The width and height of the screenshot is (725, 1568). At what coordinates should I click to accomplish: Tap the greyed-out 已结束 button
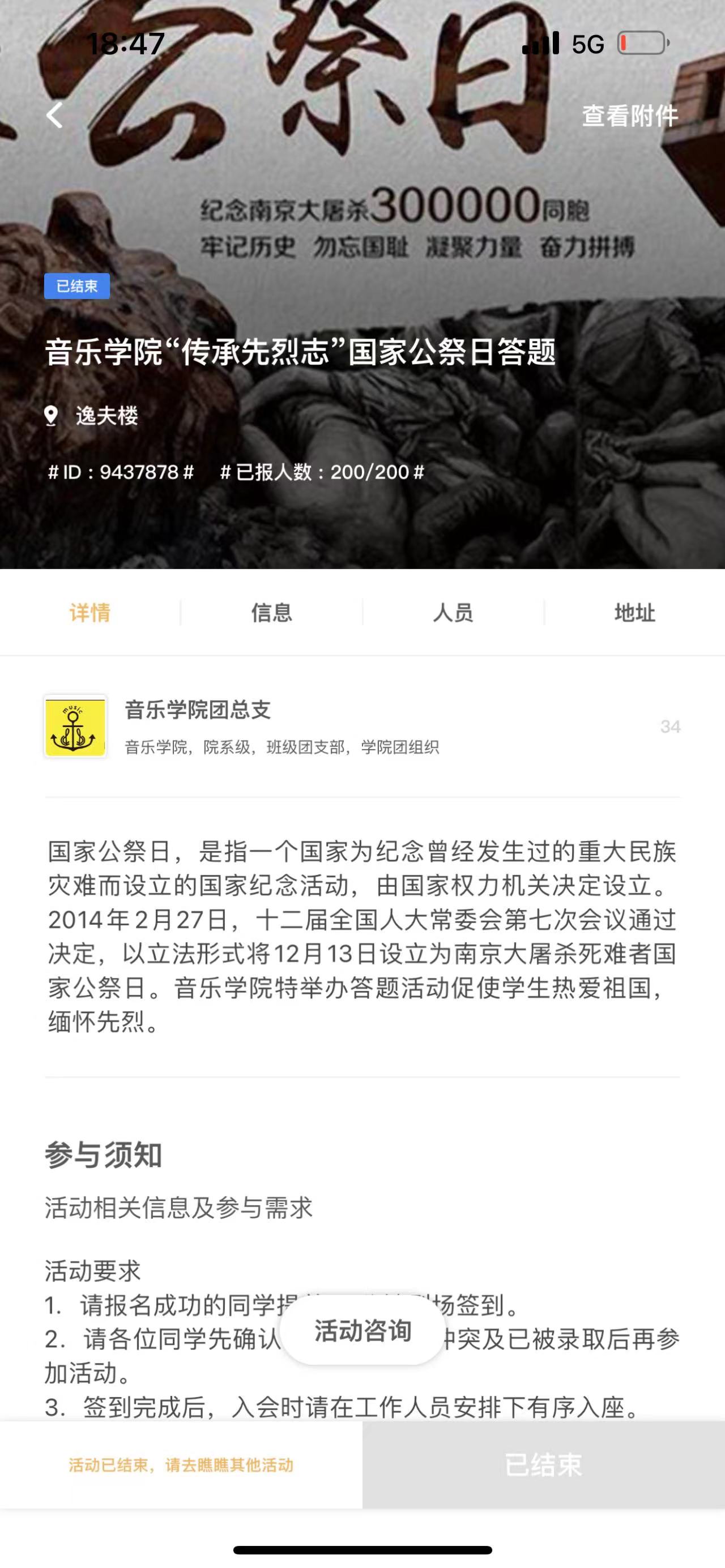click(543, 1464)
